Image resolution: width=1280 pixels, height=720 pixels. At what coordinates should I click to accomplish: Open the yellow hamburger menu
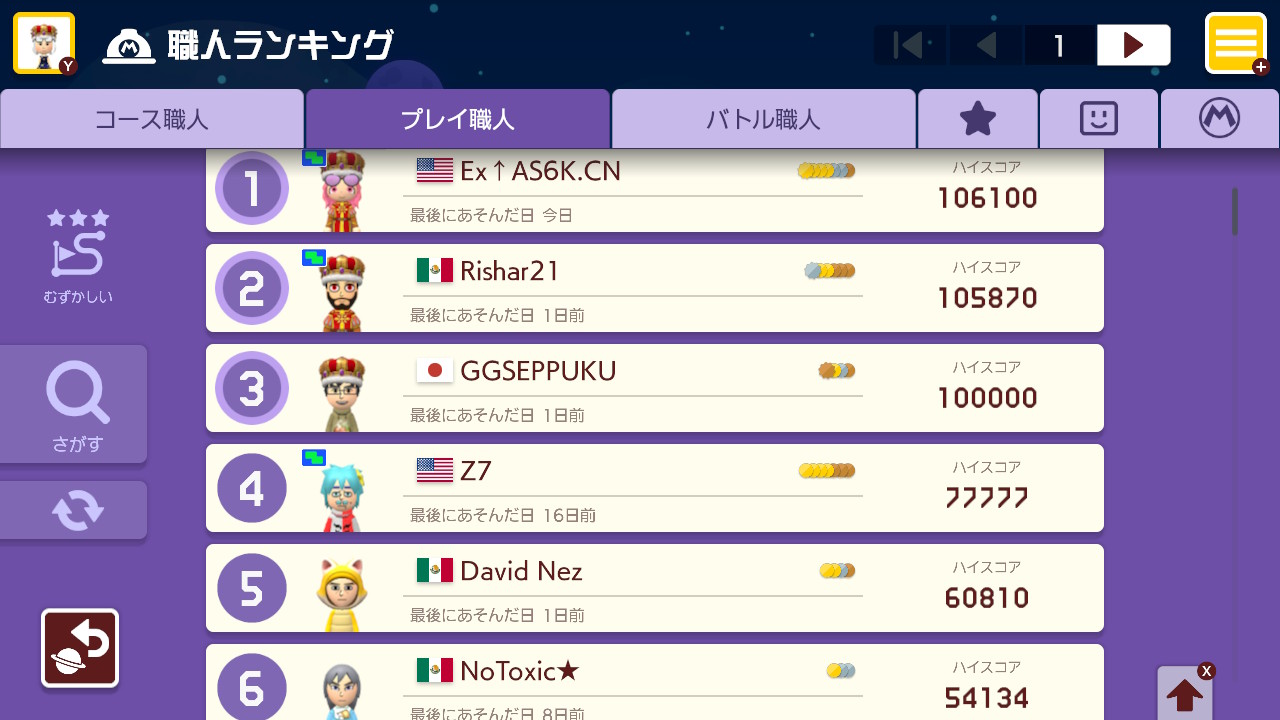(1235, 43)
